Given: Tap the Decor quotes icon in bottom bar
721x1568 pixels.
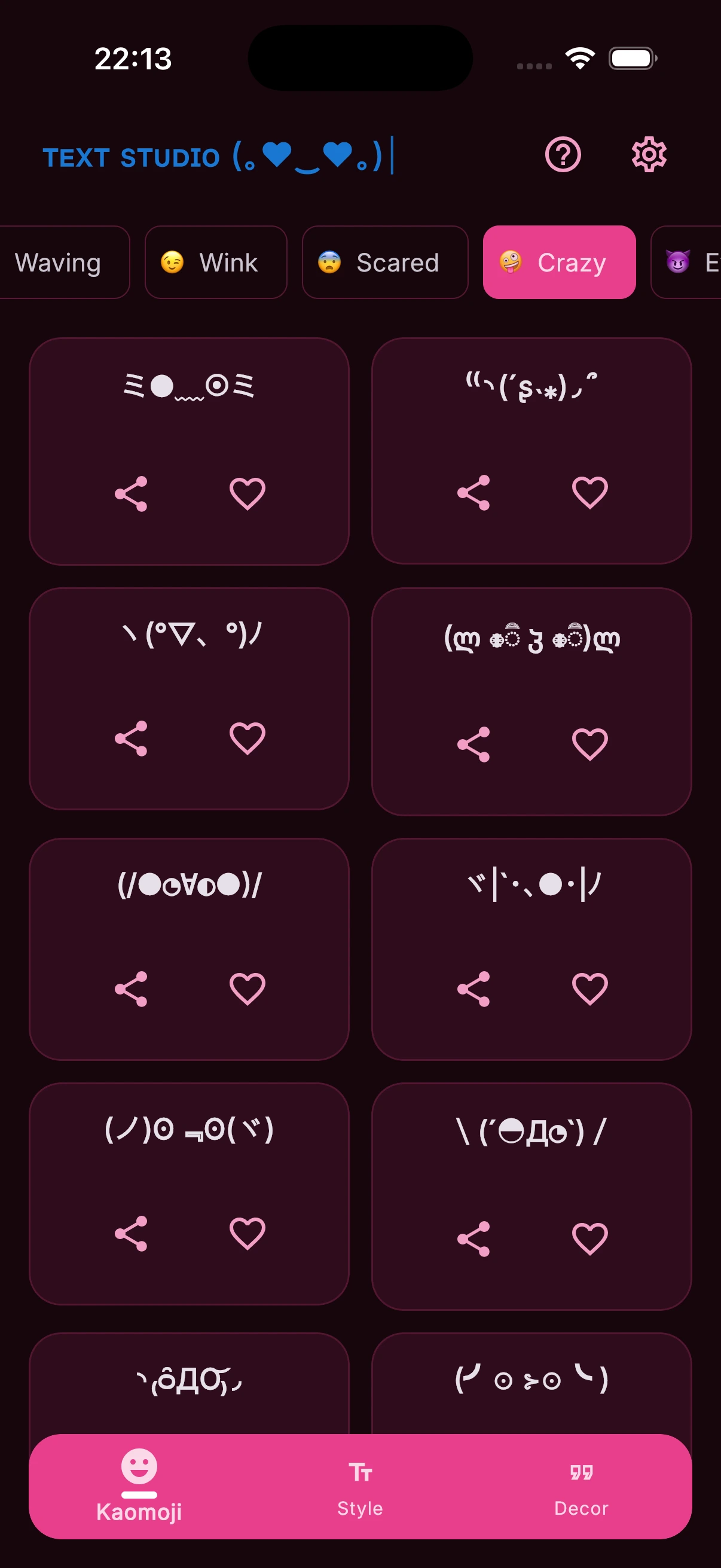Looking at the screenshot, I should (x=580, y=1488).
